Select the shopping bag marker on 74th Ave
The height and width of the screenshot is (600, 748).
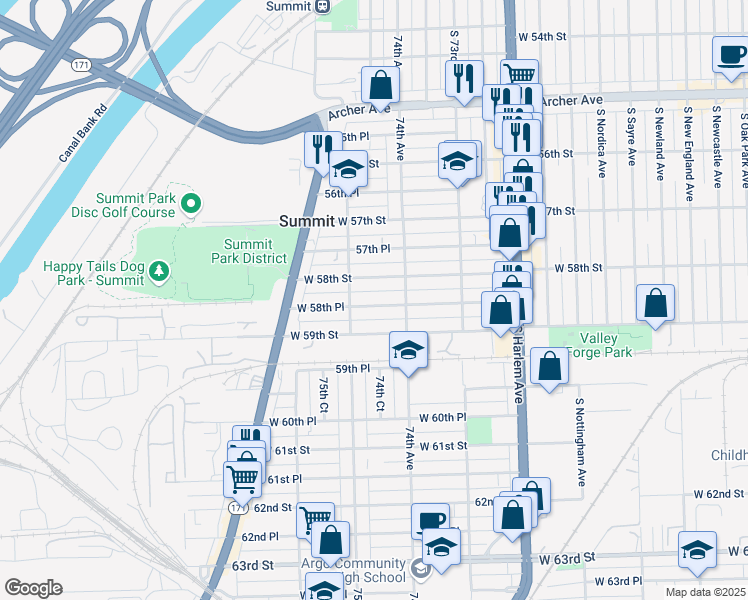[x=380, y=82]
